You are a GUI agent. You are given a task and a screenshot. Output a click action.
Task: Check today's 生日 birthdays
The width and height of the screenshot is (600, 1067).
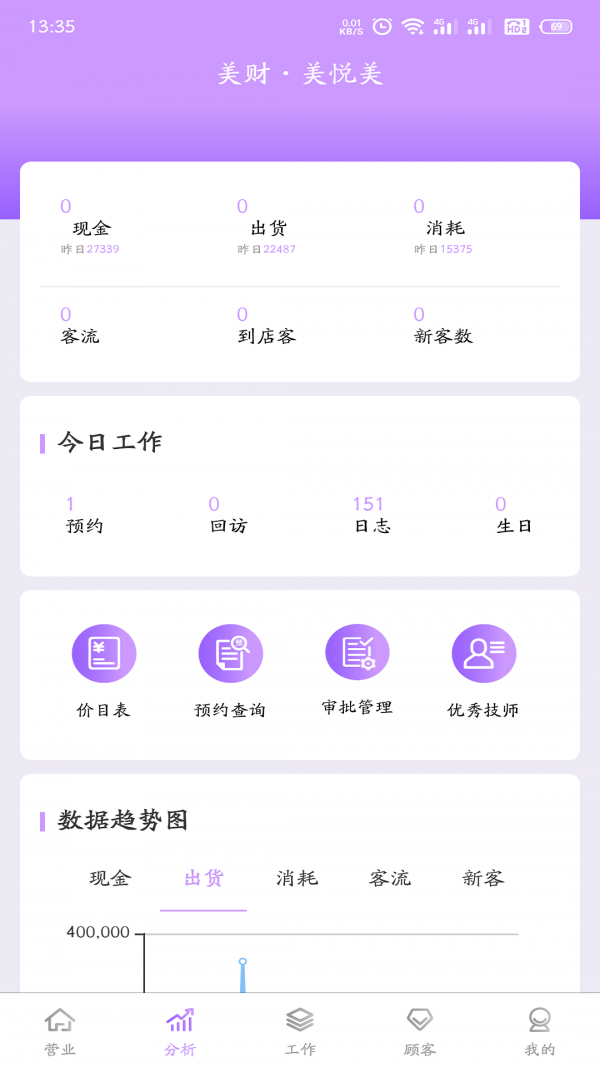[x=514, y=516]
